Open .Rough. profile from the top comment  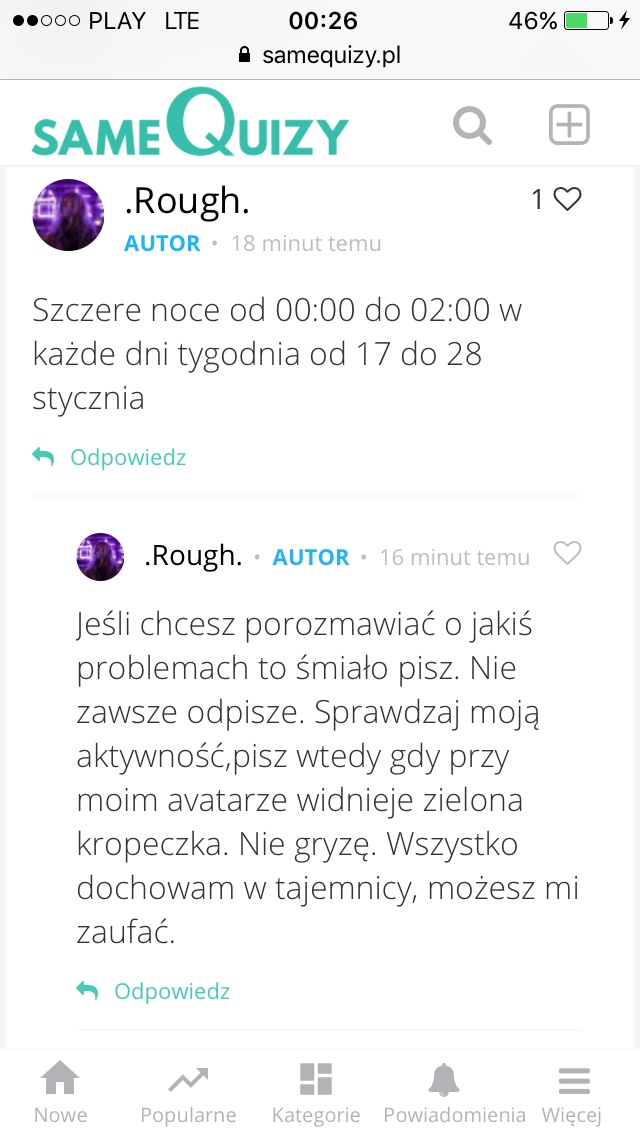click(x=187, y=201)
